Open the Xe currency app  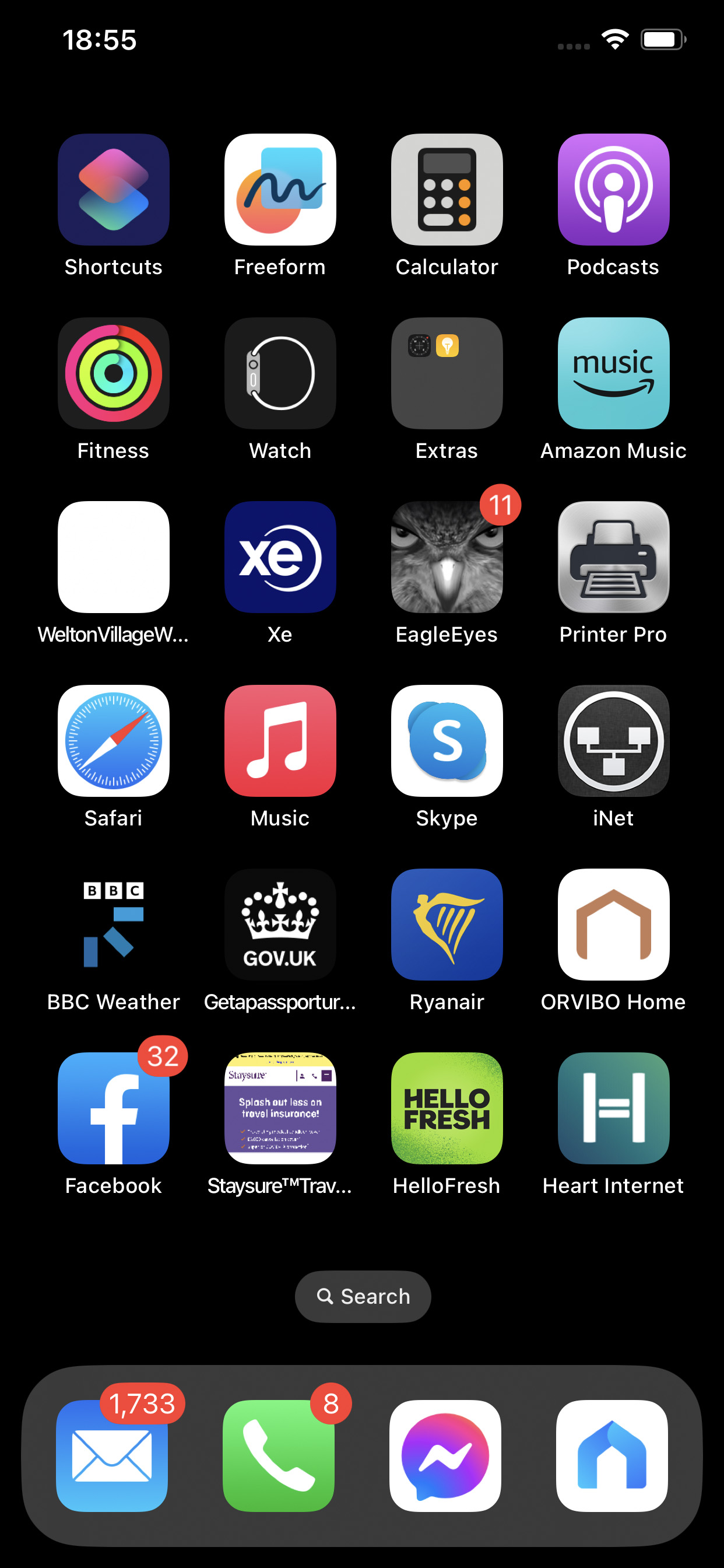[280, 557]
